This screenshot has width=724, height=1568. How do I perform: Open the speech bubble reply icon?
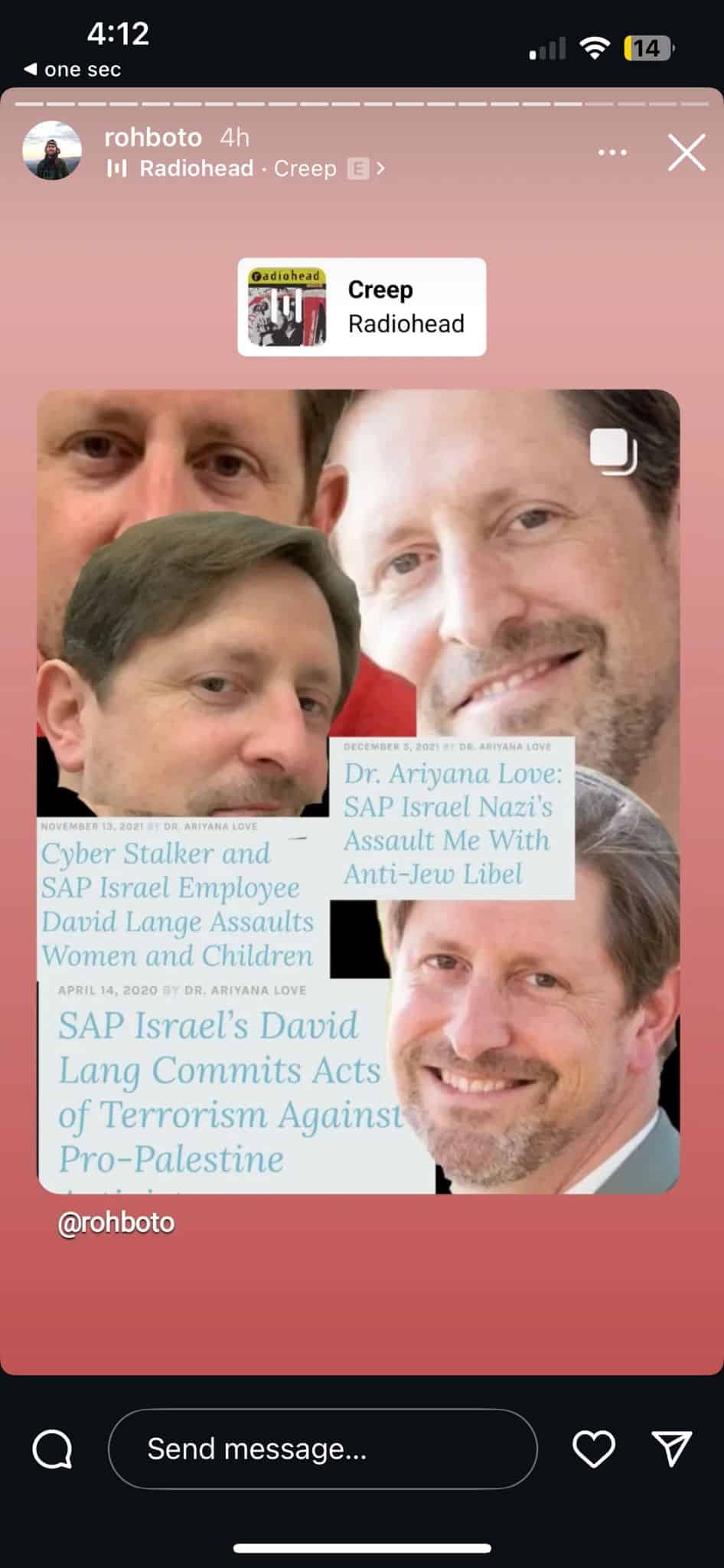52,1449
